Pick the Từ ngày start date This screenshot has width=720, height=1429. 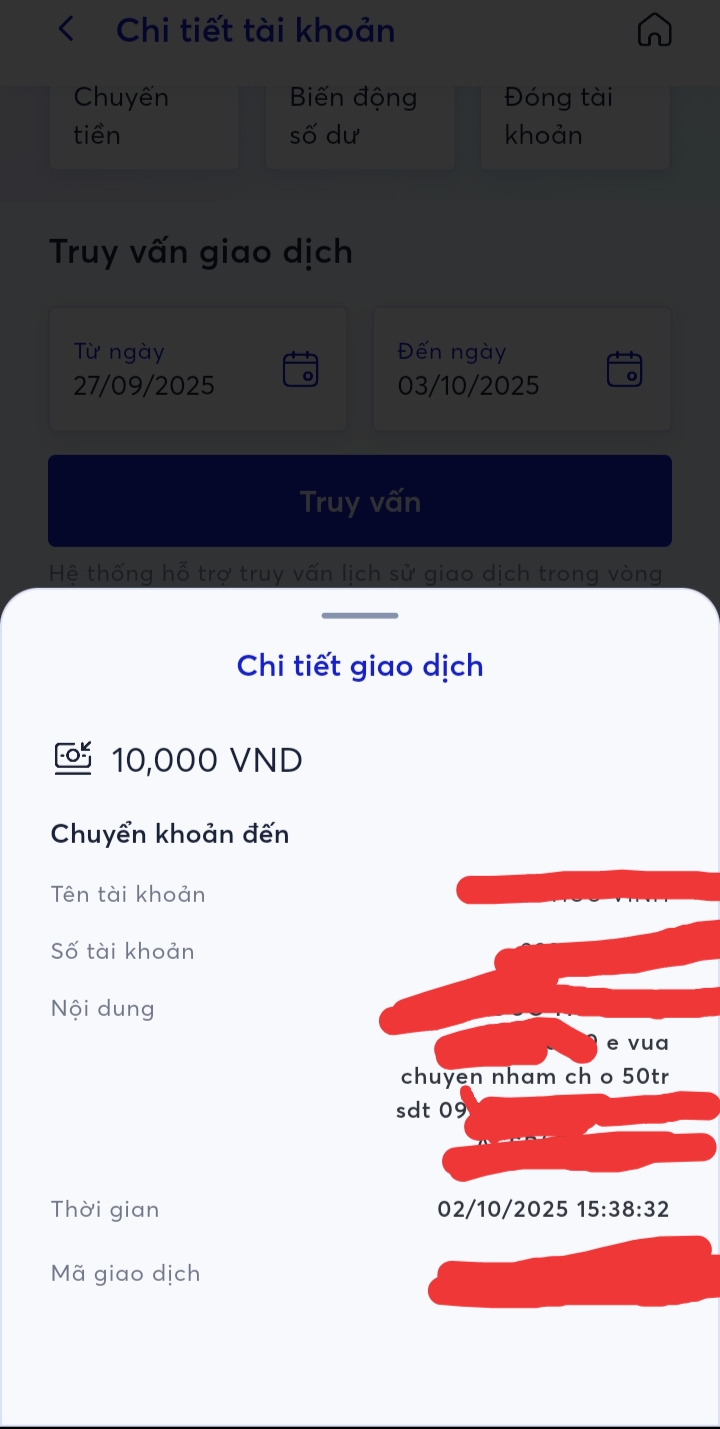pos(198,369)
